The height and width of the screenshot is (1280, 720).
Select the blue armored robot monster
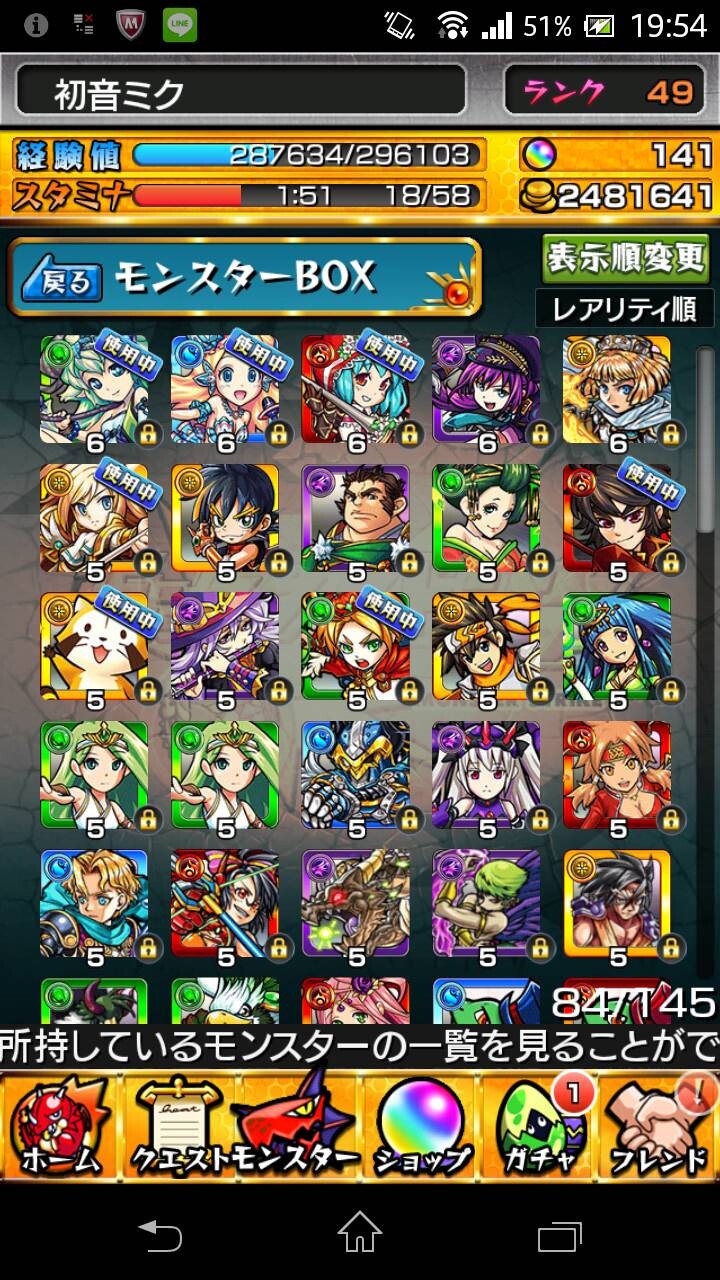[x=355, y=775]
